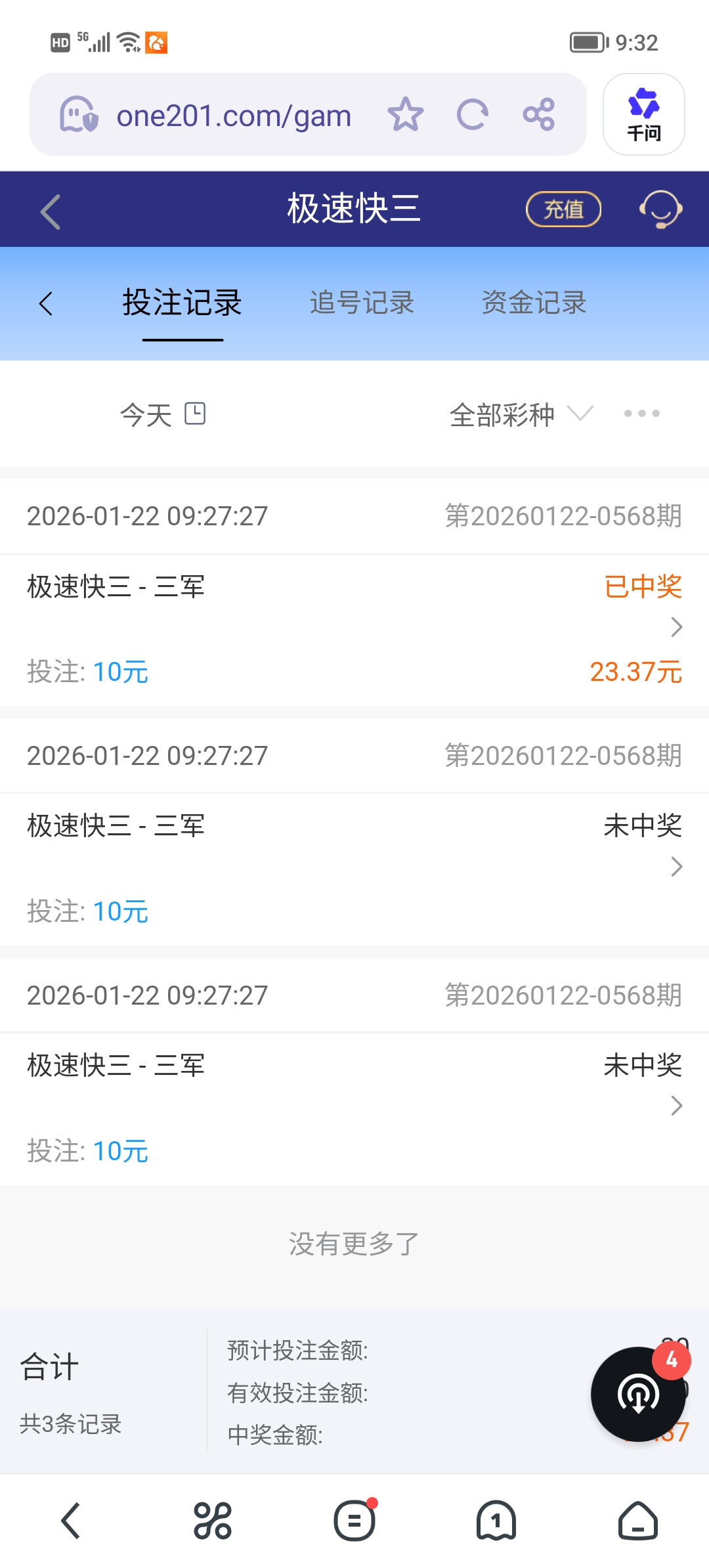
Task: Bookmark the page with the star icon
Action: pos(406,115)
